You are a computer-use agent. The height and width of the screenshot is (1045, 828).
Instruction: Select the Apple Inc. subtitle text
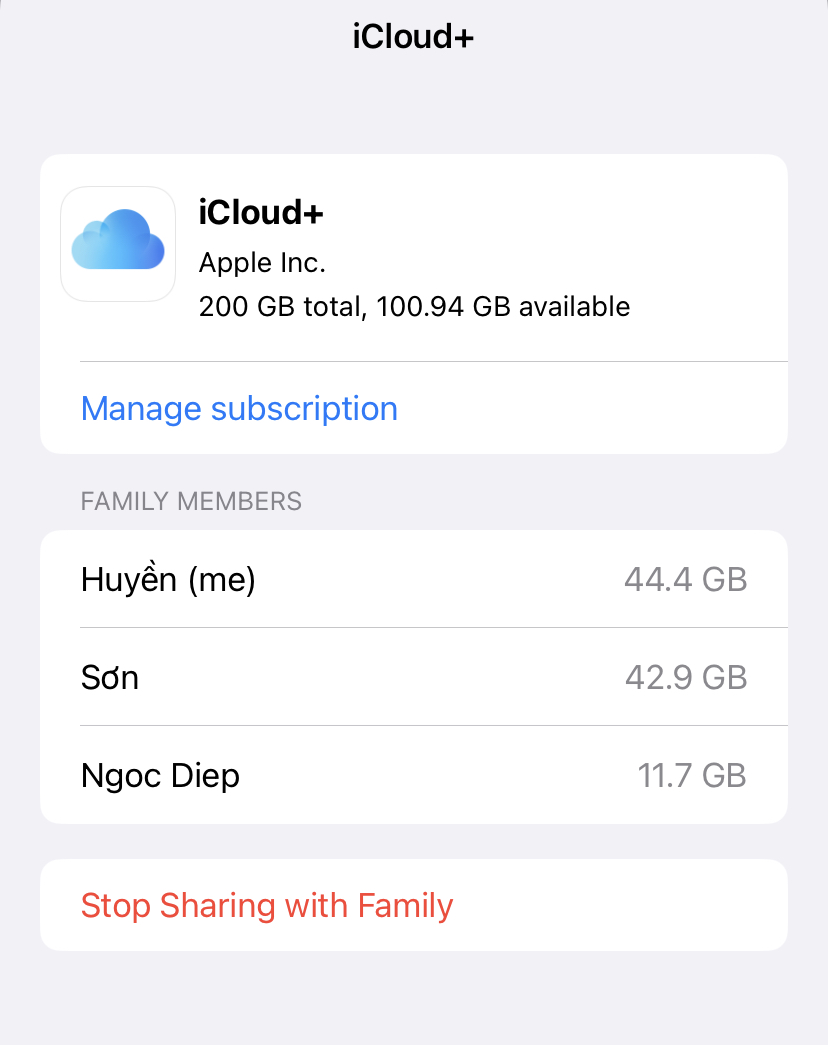click(x=261, y=262)
